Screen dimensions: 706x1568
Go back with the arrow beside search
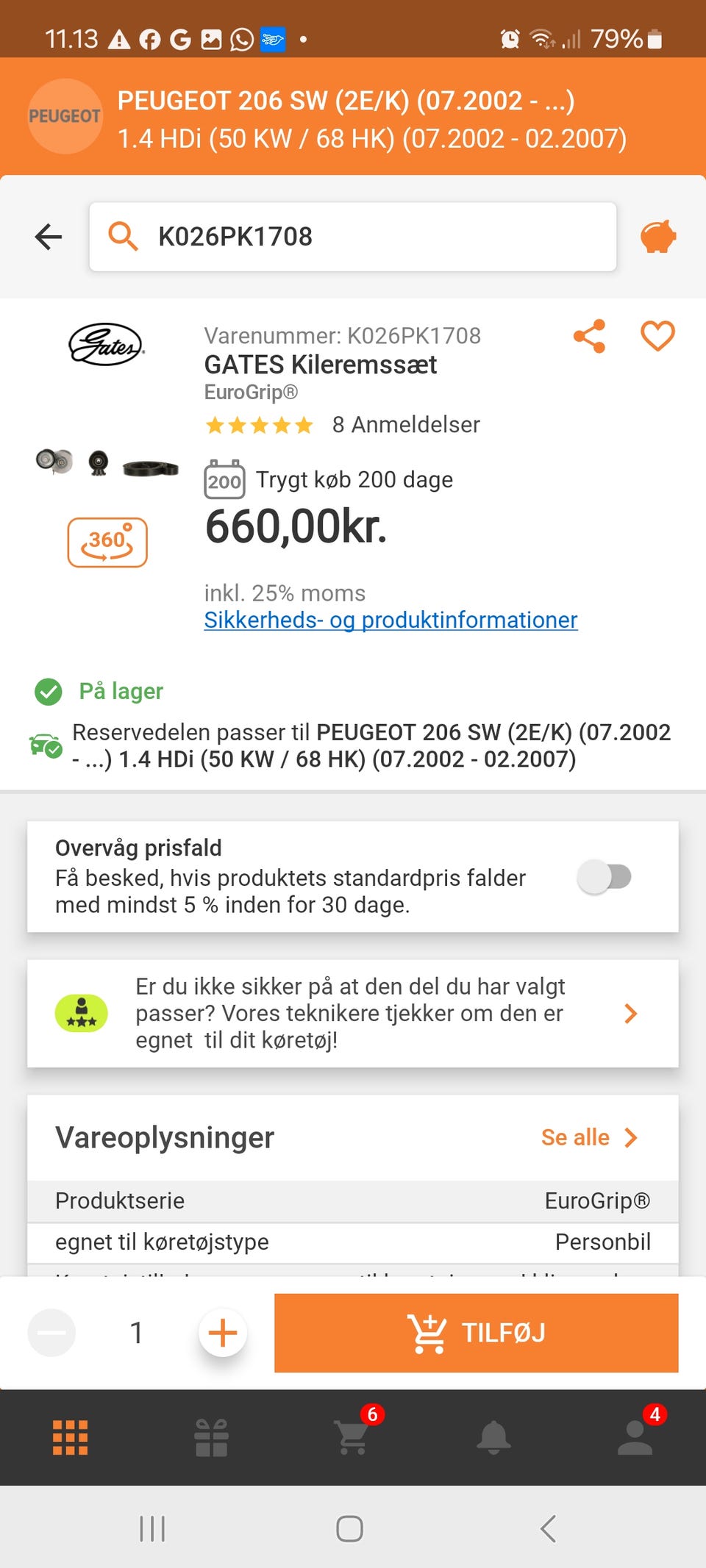[49, 237]
